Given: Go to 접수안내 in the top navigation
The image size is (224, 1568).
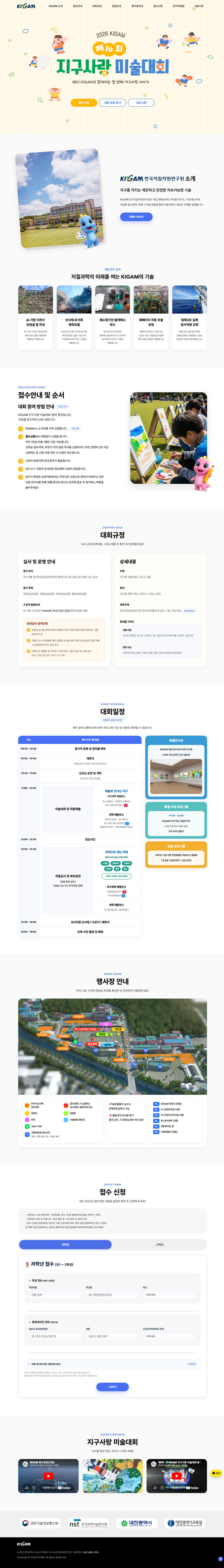Looking at the screenshot, I should pos(77,6).
